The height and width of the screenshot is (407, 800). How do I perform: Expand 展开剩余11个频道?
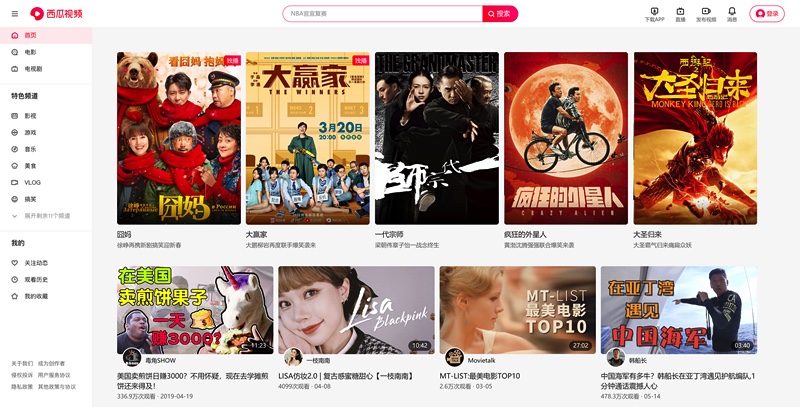coord(45,215)
